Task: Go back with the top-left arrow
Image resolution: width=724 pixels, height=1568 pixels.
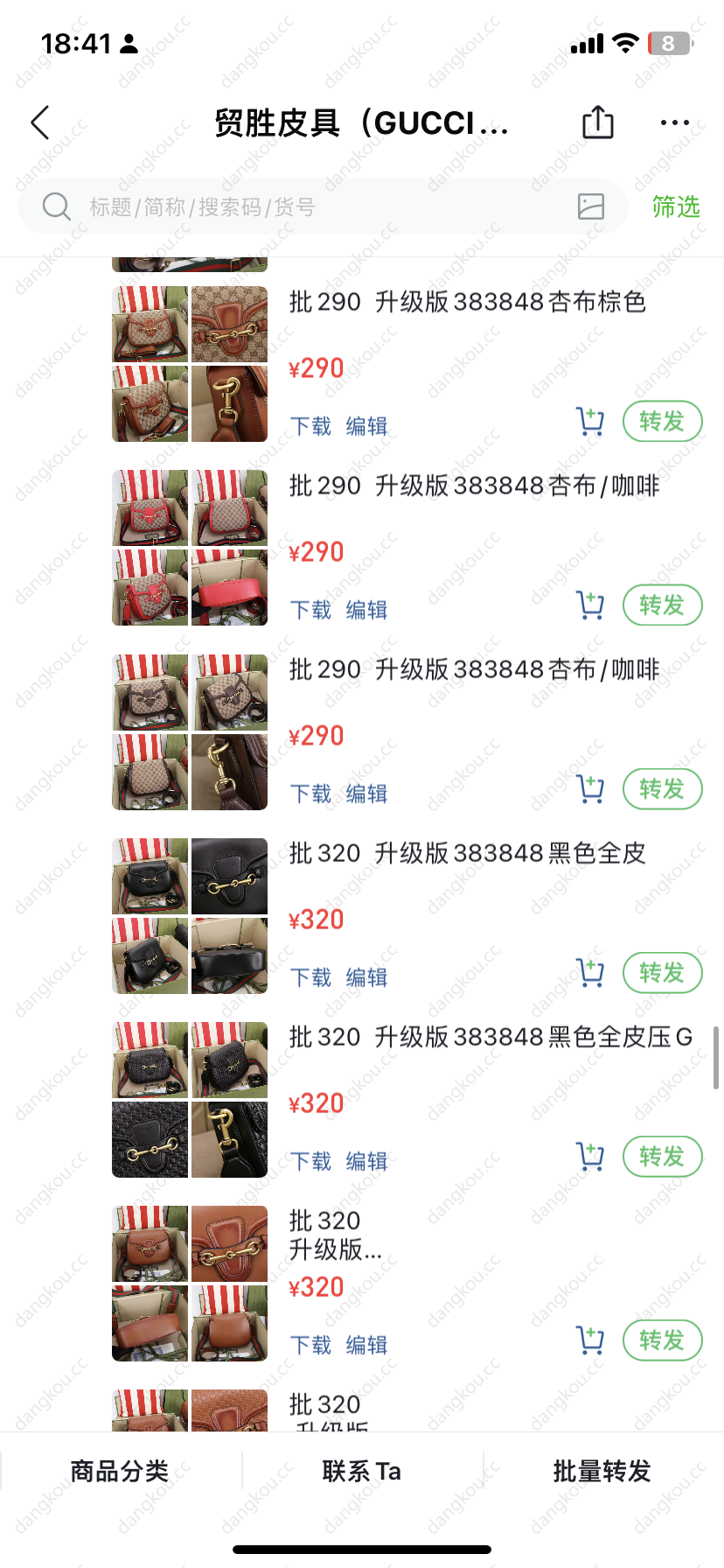Action: (40, 122)
